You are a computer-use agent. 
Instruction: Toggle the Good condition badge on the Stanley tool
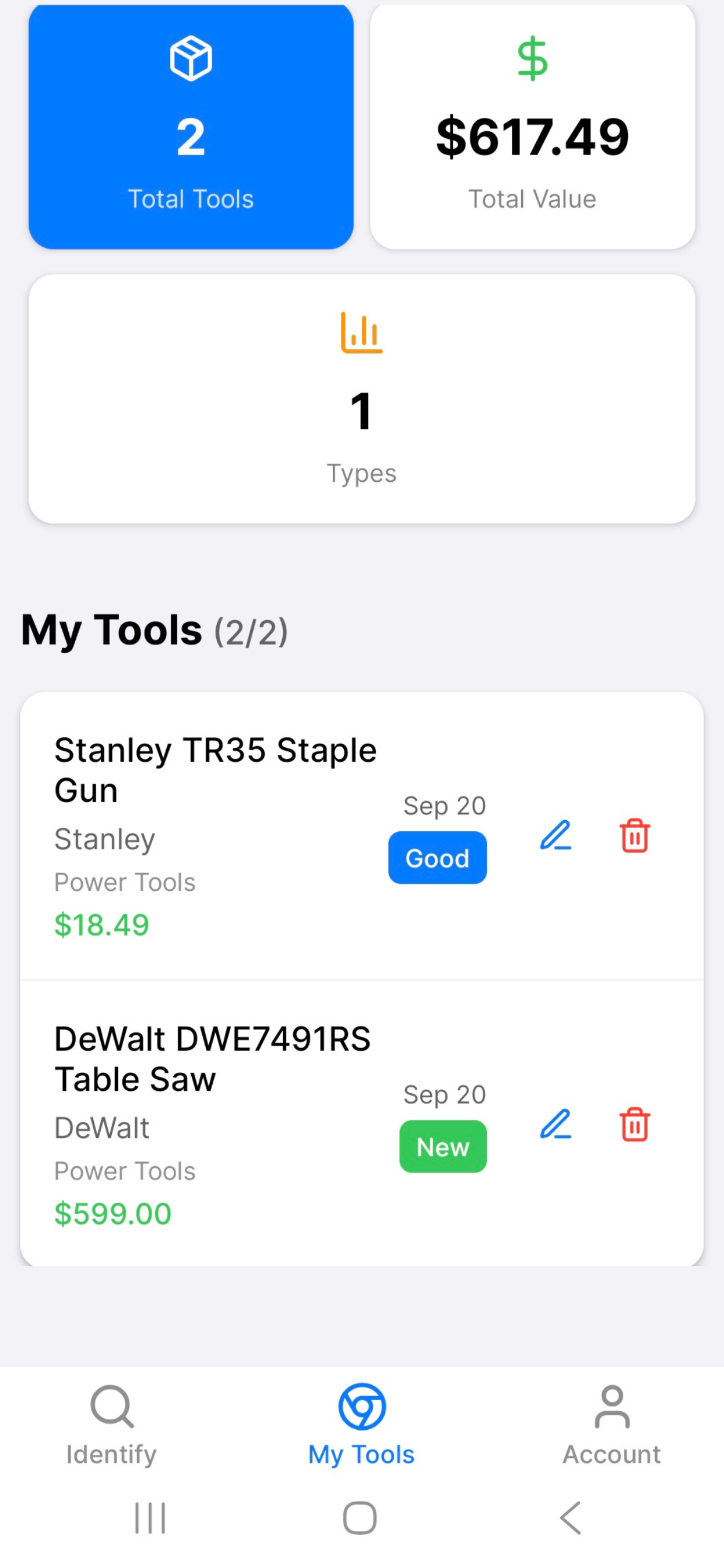click(x=437, y=857)
